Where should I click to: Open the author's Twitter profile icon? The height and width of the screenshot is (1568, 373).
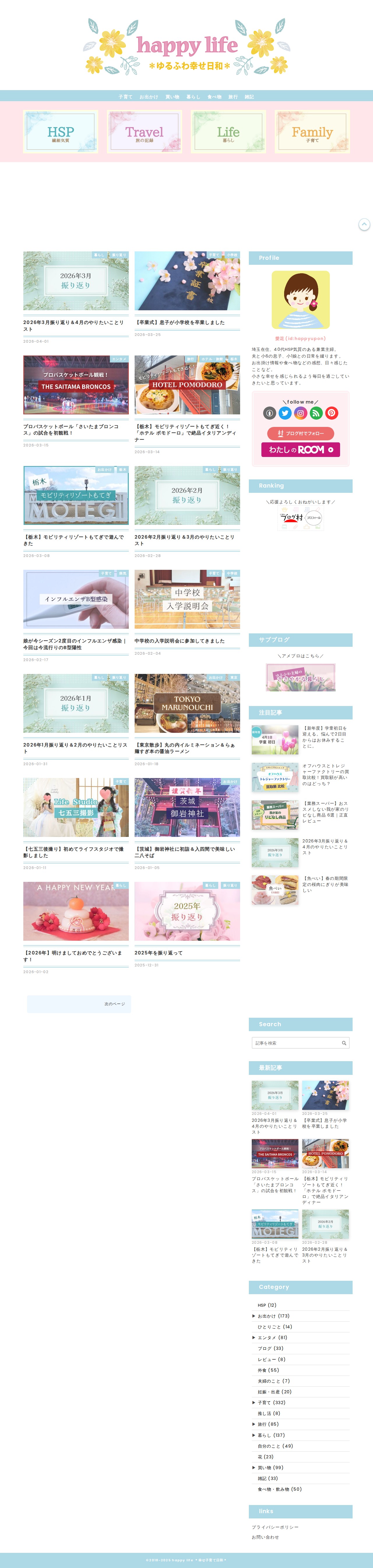(285, 413)
